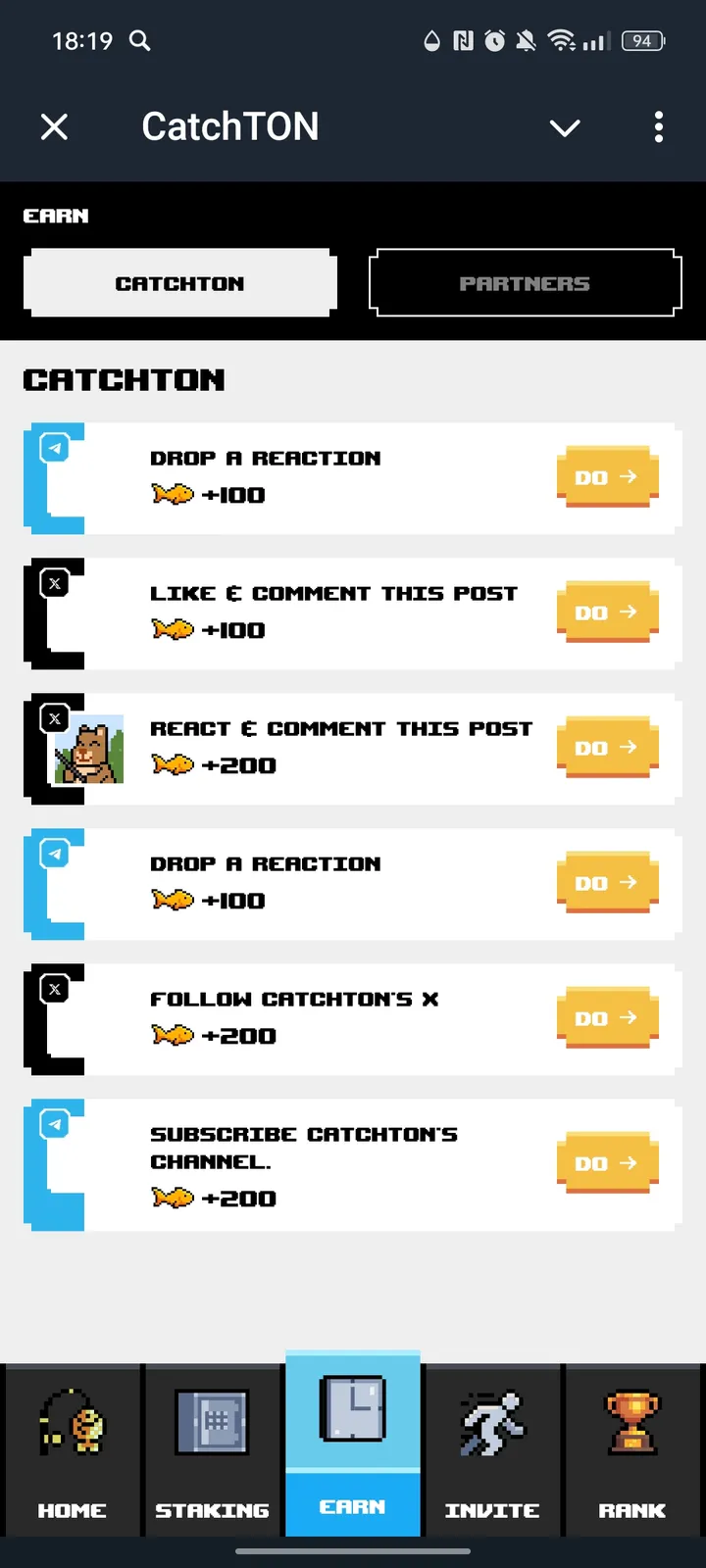Click the Telegram icon on Drop a Reaction task
Image resolution: width=706 pixels, height=1568 pixels.
[55, 448]
